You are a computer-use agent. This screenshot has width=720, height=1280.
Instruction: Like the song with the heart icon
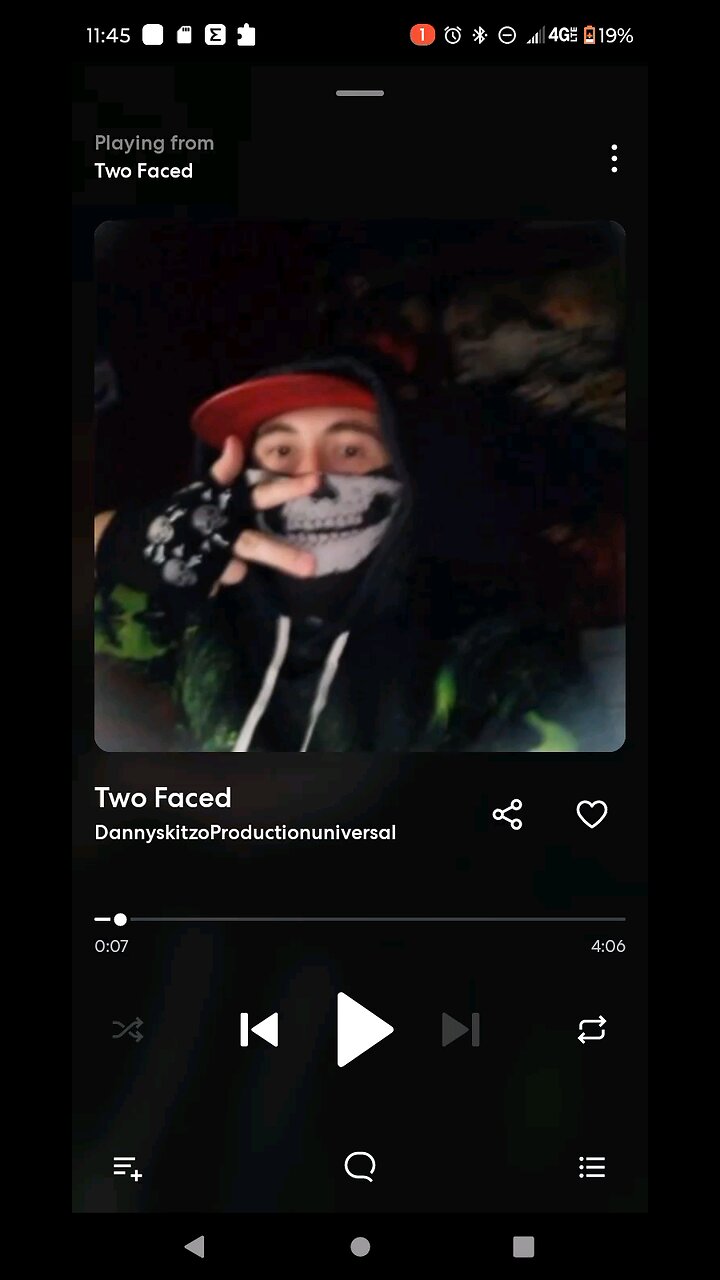coord(592,814)
